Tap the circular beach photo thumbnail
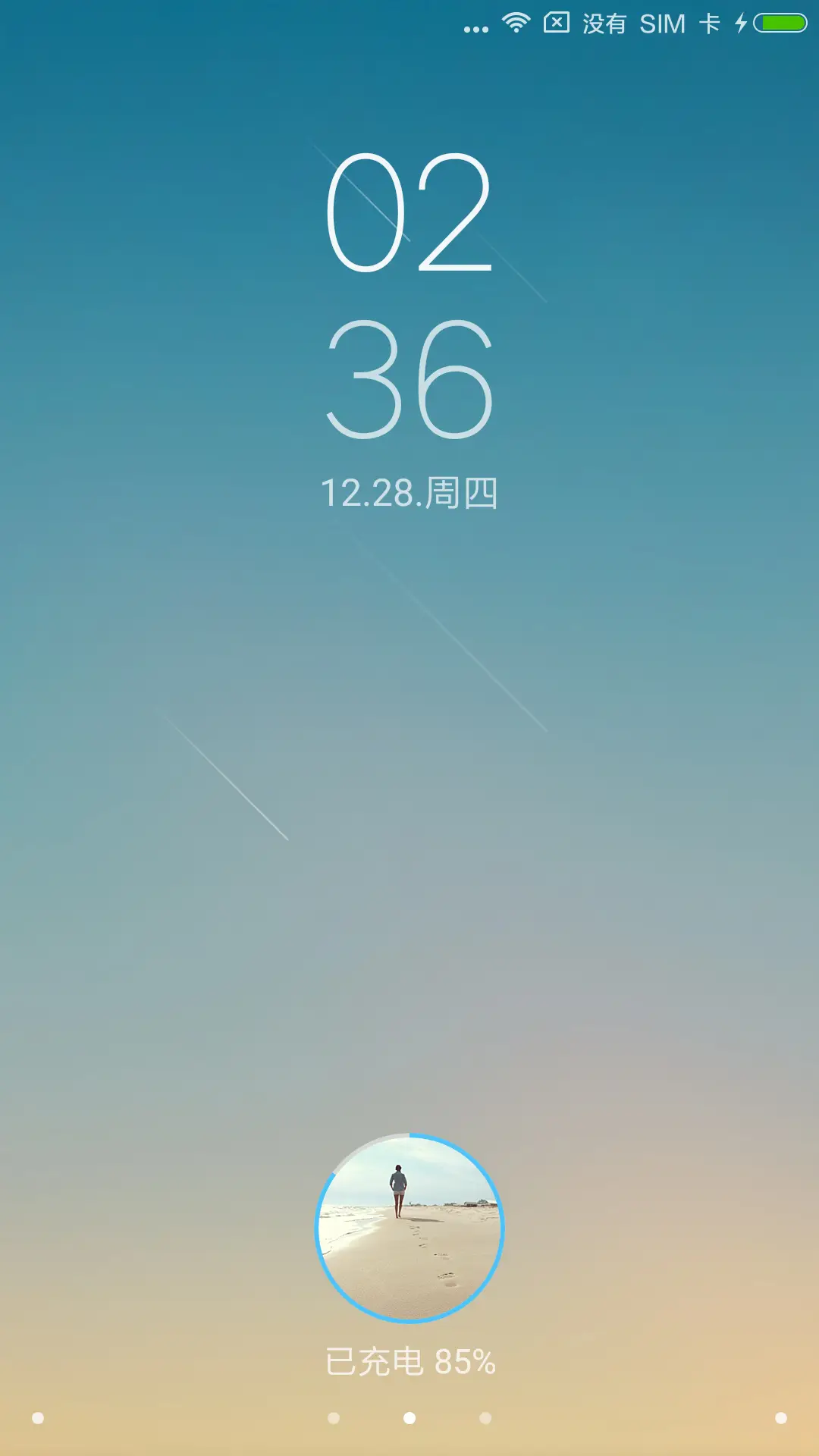This screenshot has height=1456, width=819. coord(409,1228)
